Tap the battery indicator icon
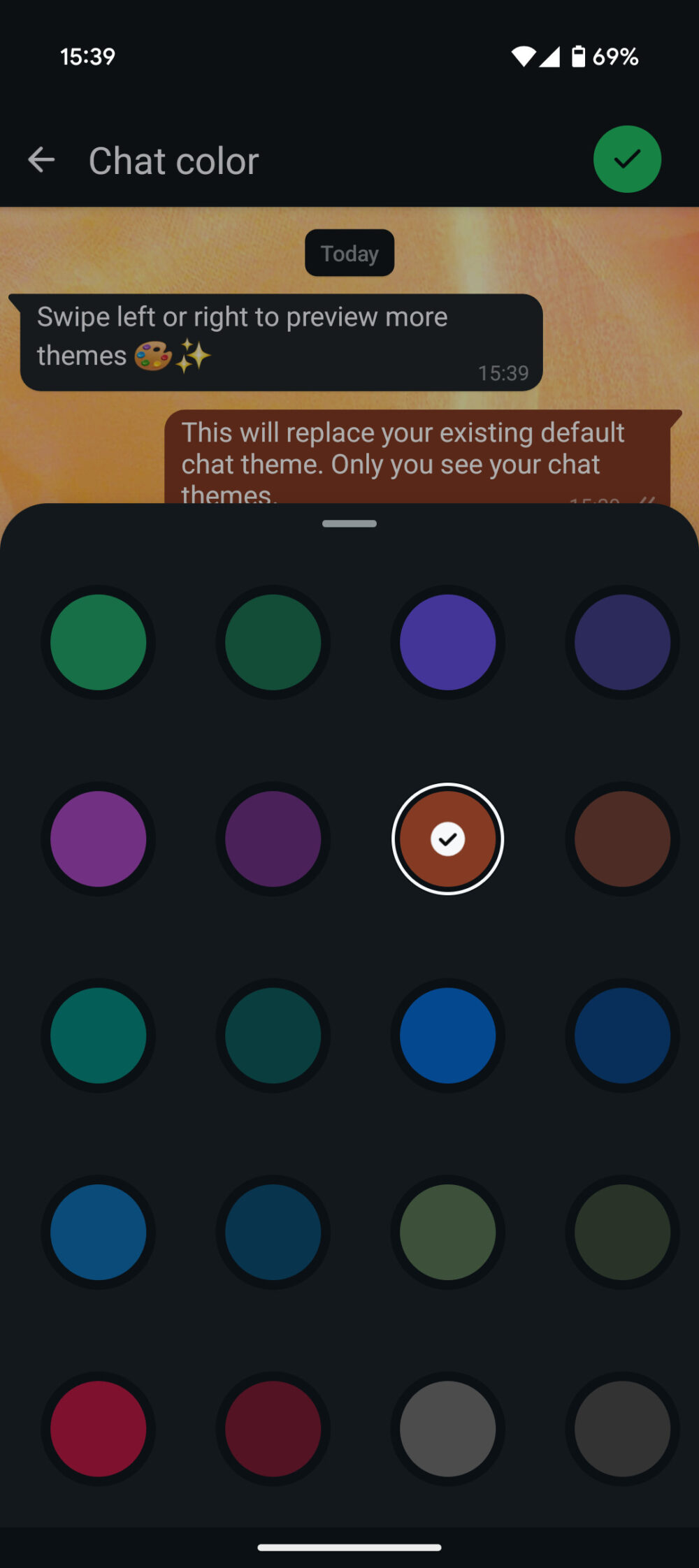 [577, 57]
